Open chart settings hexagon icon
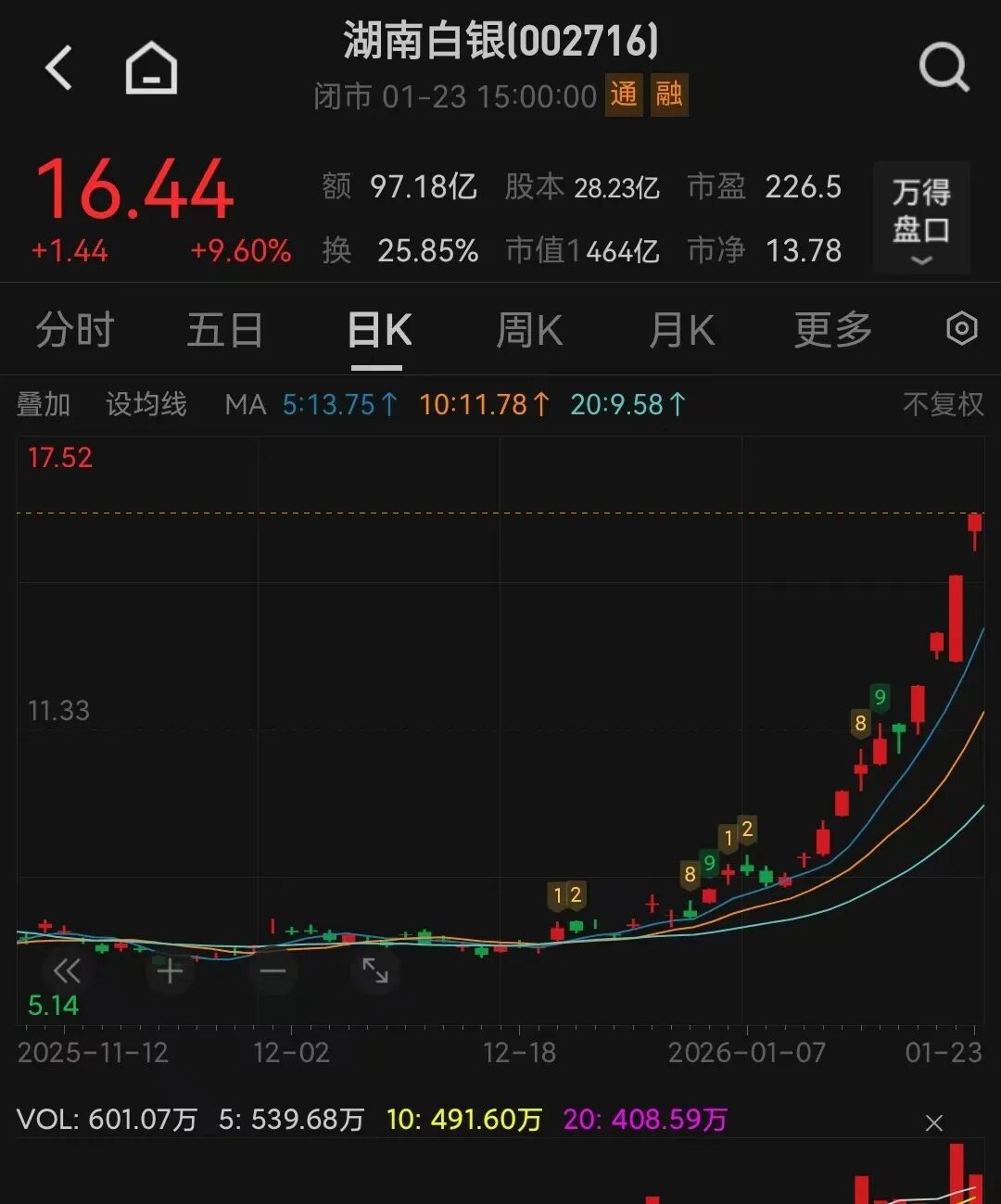The height and width of the screenshot is (1204, 1001). [961, 329]
